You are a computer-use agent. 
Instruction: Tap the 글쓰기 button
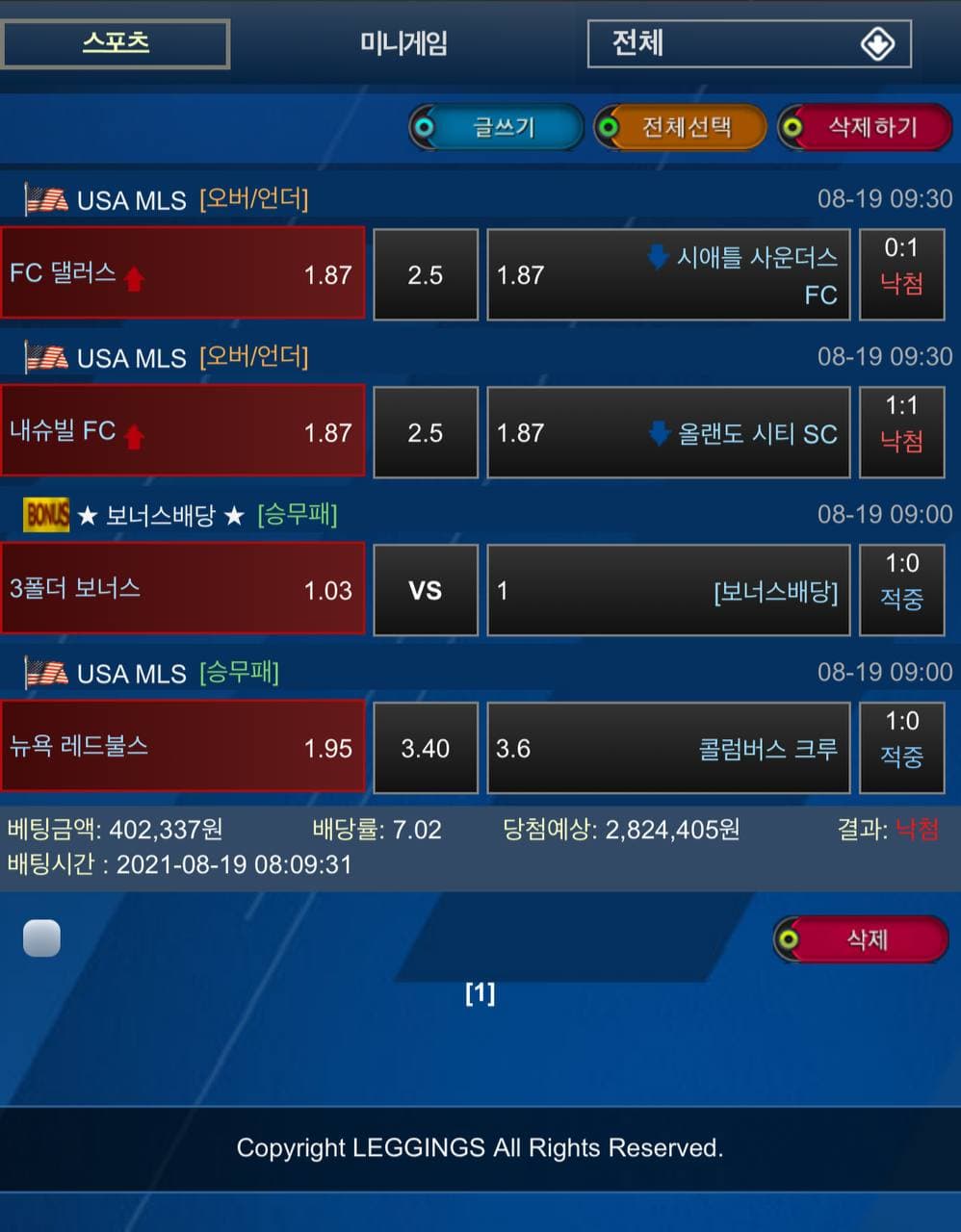point(497,127)
